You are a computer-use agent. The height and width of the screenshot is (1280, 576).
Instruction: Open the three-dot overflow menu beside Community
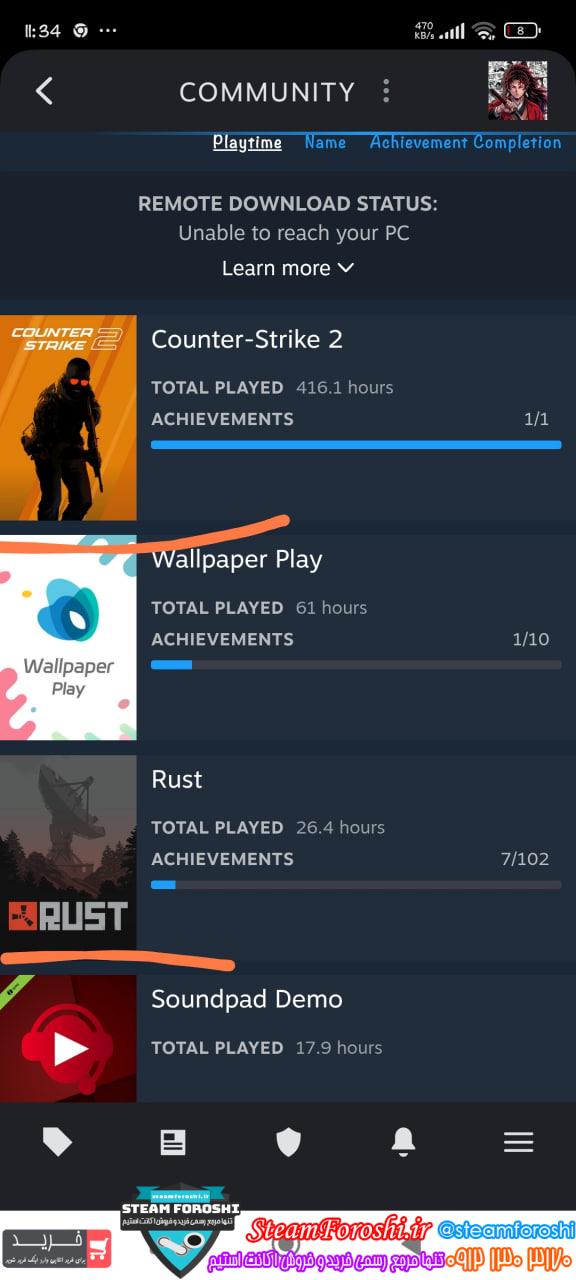(x=386, y=91)
